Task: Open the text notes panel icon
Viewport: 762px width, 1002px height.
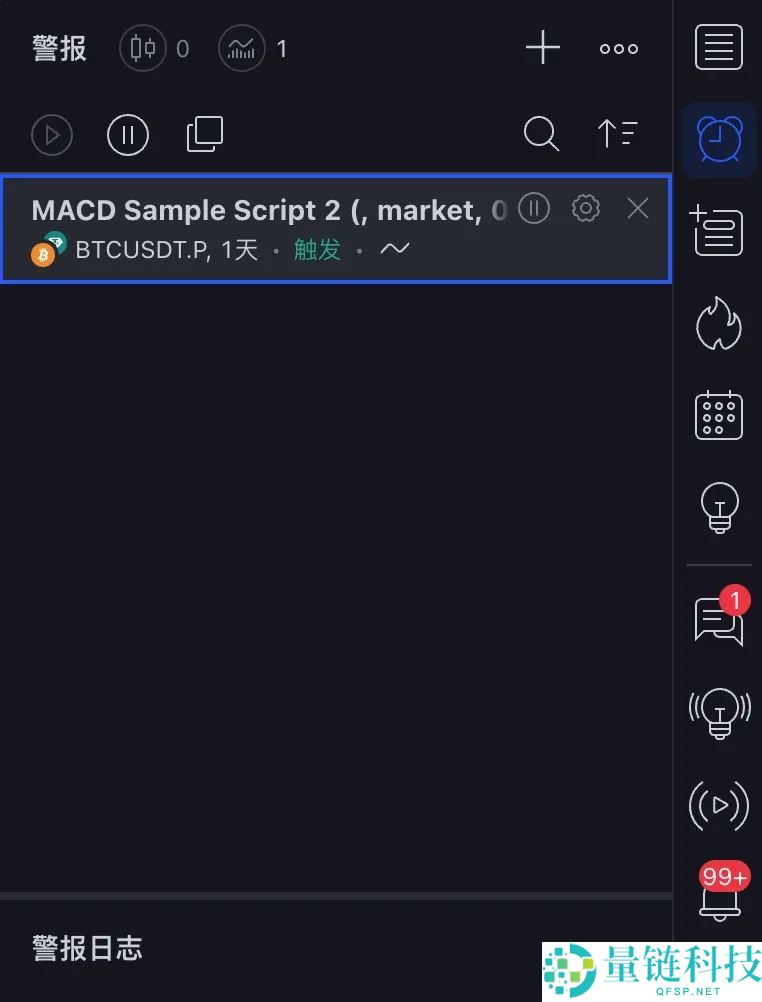Action: coord(719,231)
